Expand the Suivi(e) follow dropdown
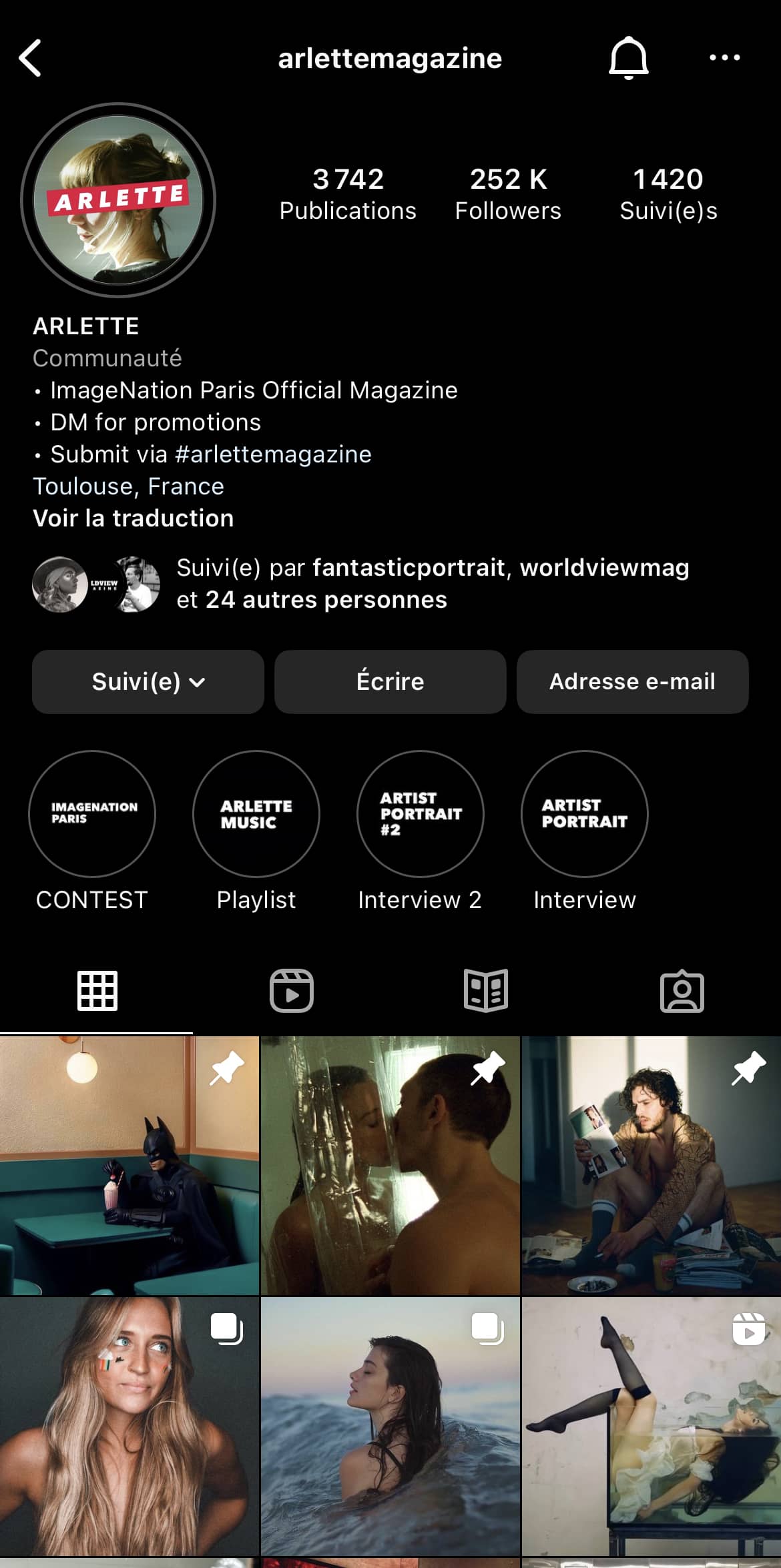Viewport: 781px width, 1568px height. tap(148, 681)
